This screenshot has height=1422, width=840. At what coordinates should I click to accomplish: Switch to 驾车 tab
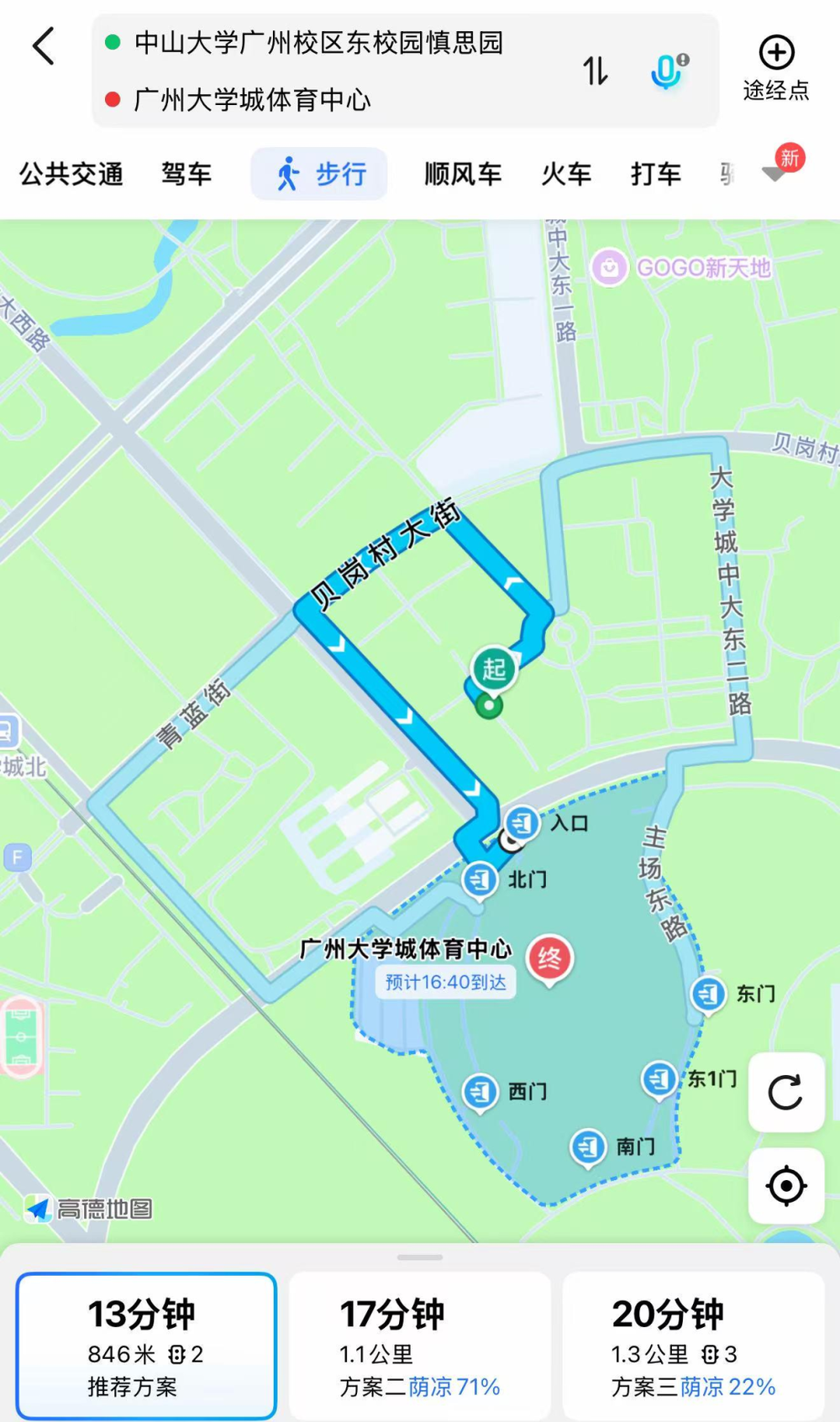click(x=186, y=174)
